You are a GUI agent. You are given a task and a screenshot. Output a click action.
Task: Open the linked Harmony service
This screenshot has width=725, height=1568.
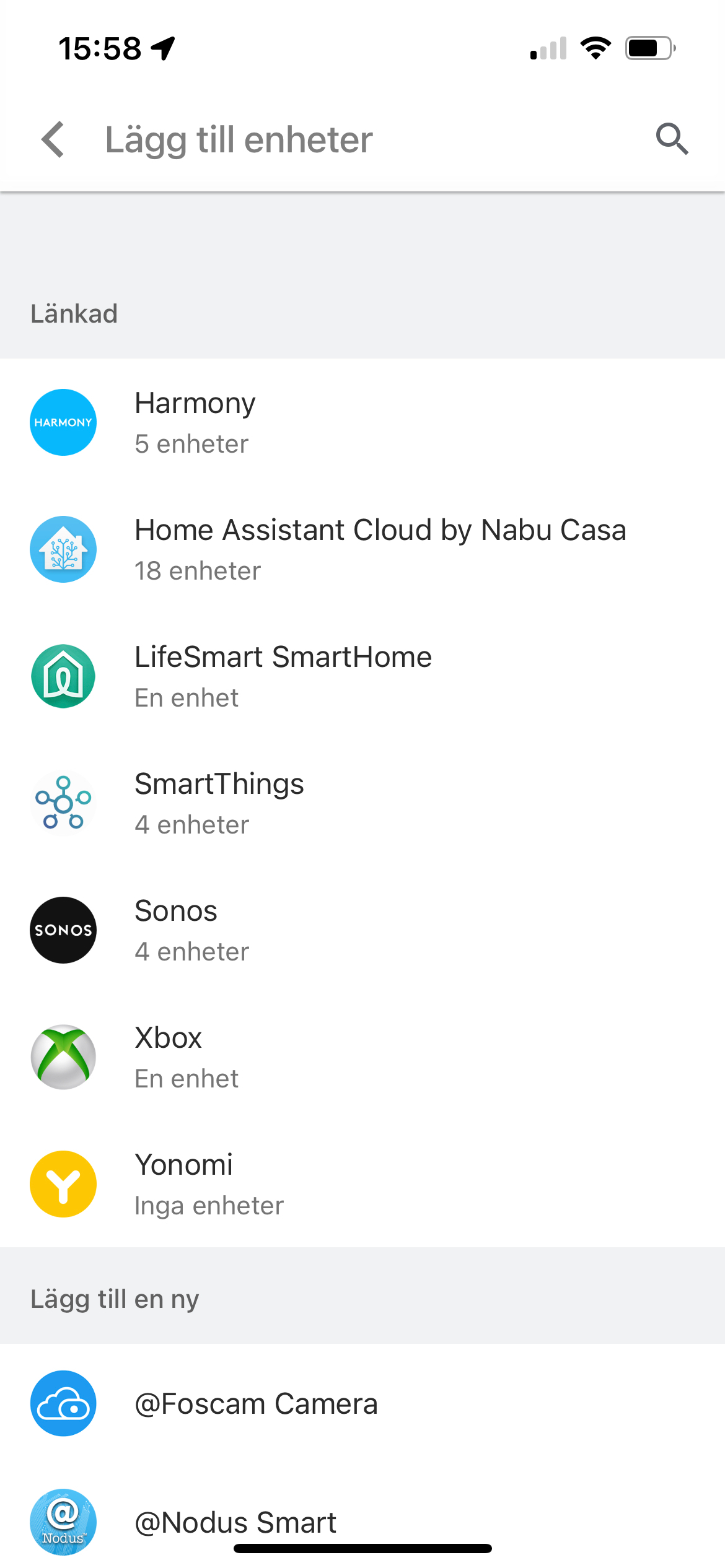pos(362,422)
